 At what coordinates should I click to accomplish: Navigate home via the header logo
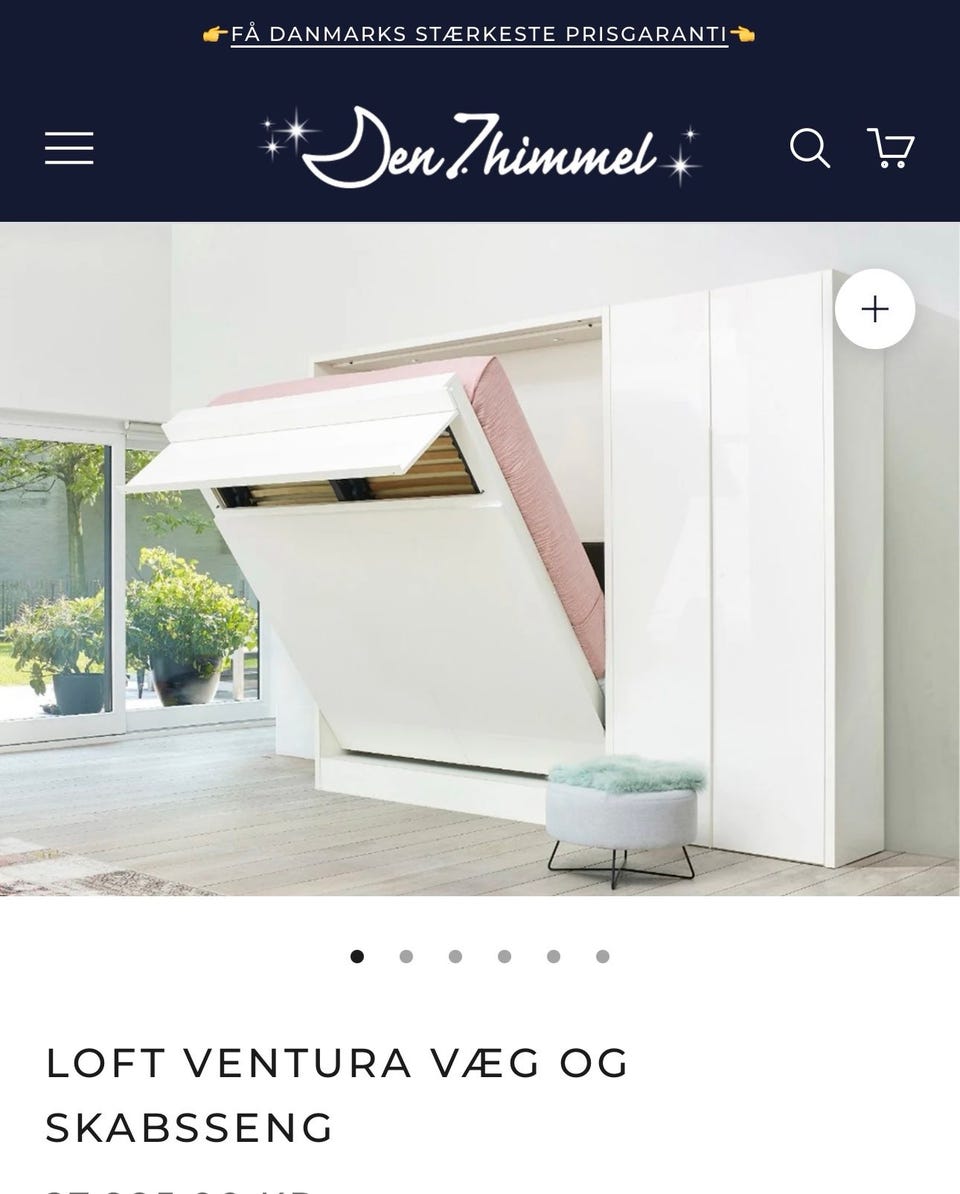click(x=480, y=148)
